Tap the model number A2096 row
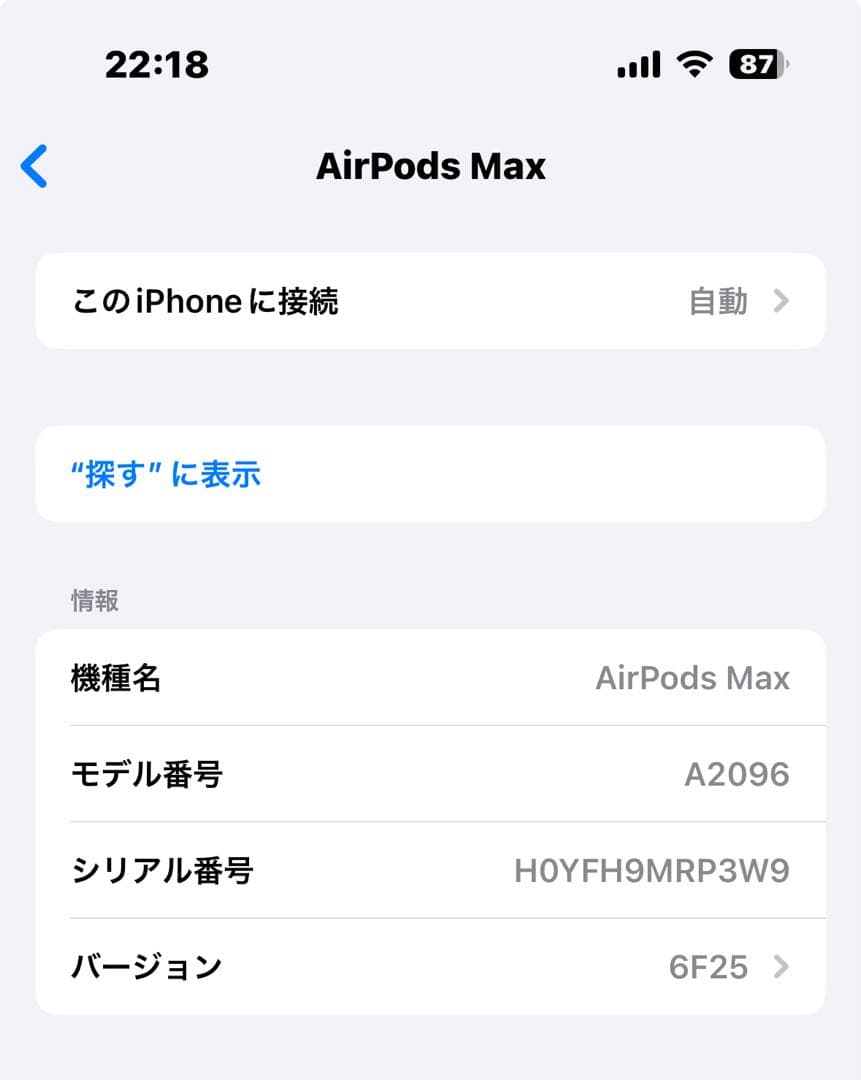This screenshot has width=861, height=1080. tap(430, 773)
